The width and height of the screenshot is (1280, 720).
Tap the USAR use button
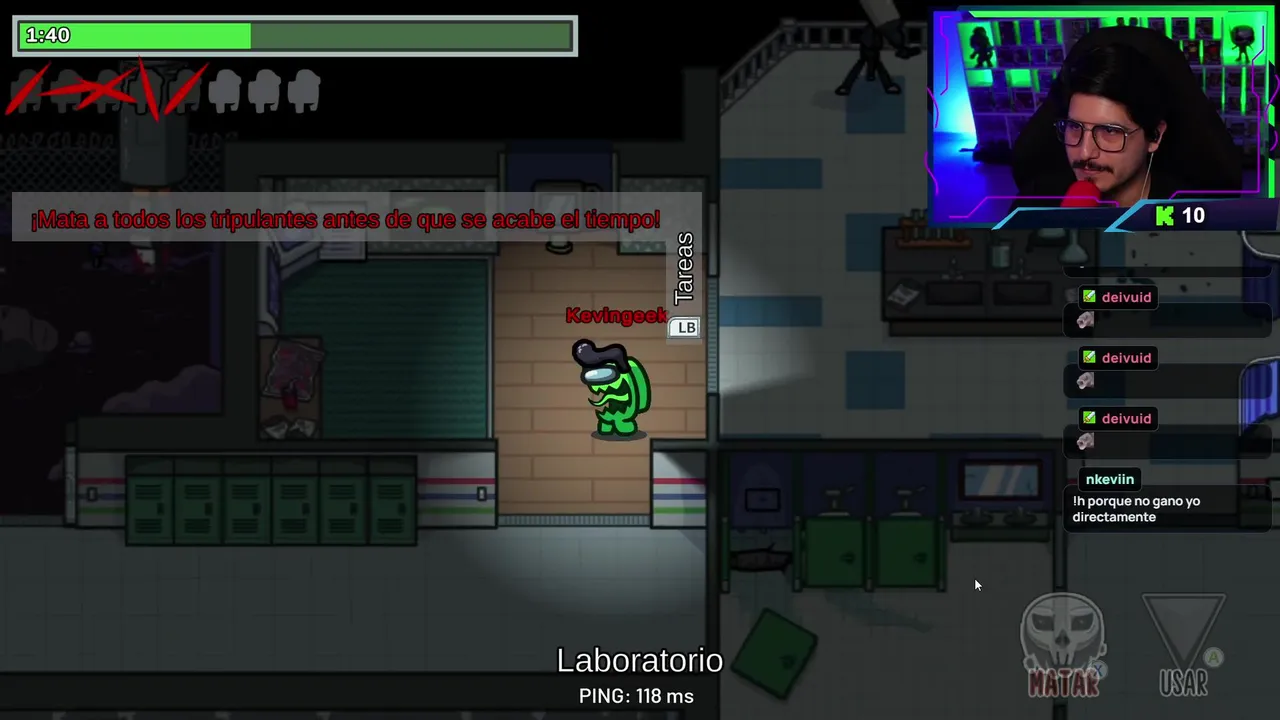point(1184,645)
